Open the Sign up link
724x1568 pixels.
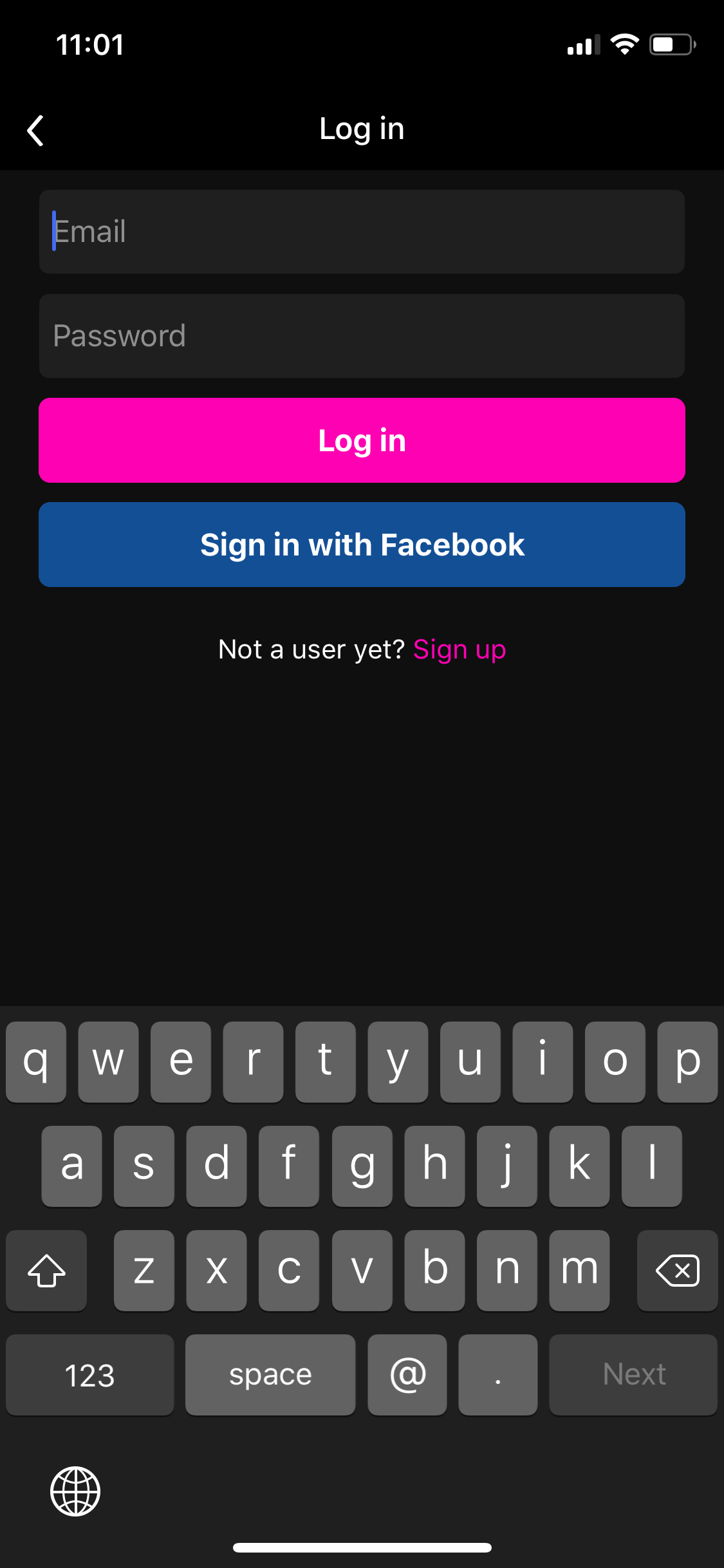click(x=459, y=650)
